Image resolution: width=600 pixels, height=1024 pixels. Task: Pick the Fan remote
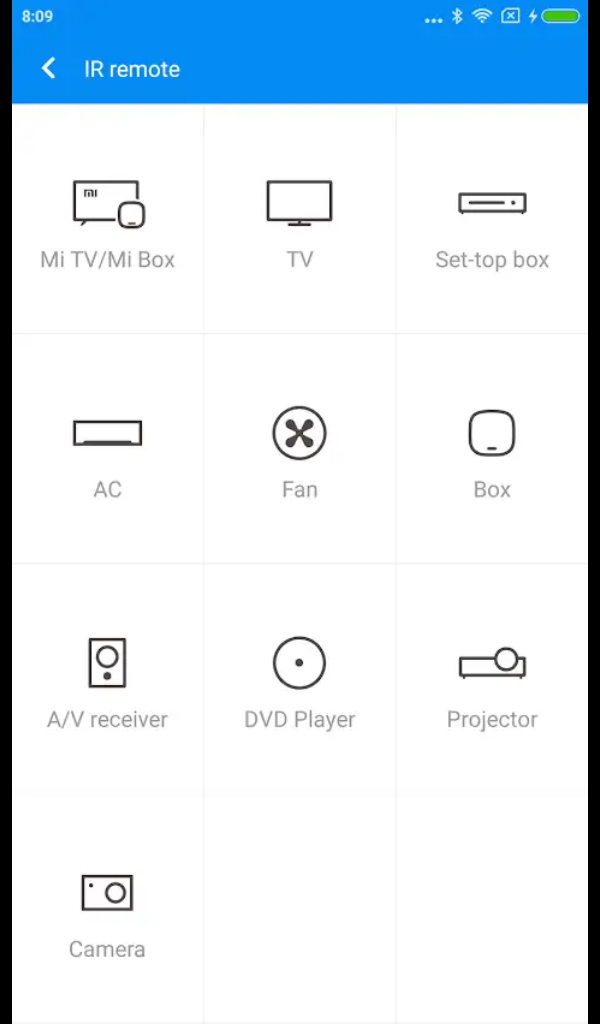click(x=300, y=449)
